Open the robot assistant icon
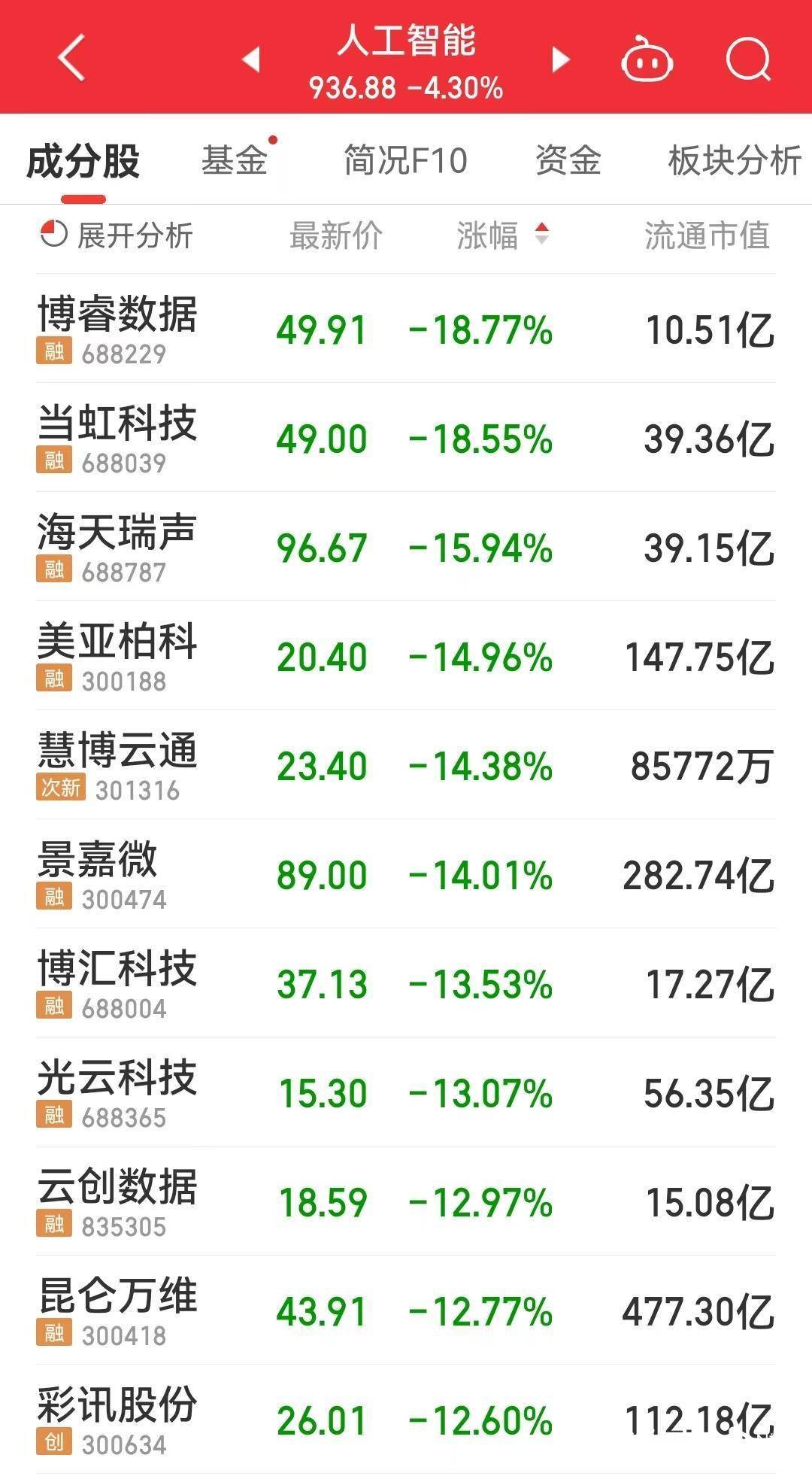The height and width of the screenshot is (1479, 812). pyautogui.click(x=646, y=59)
